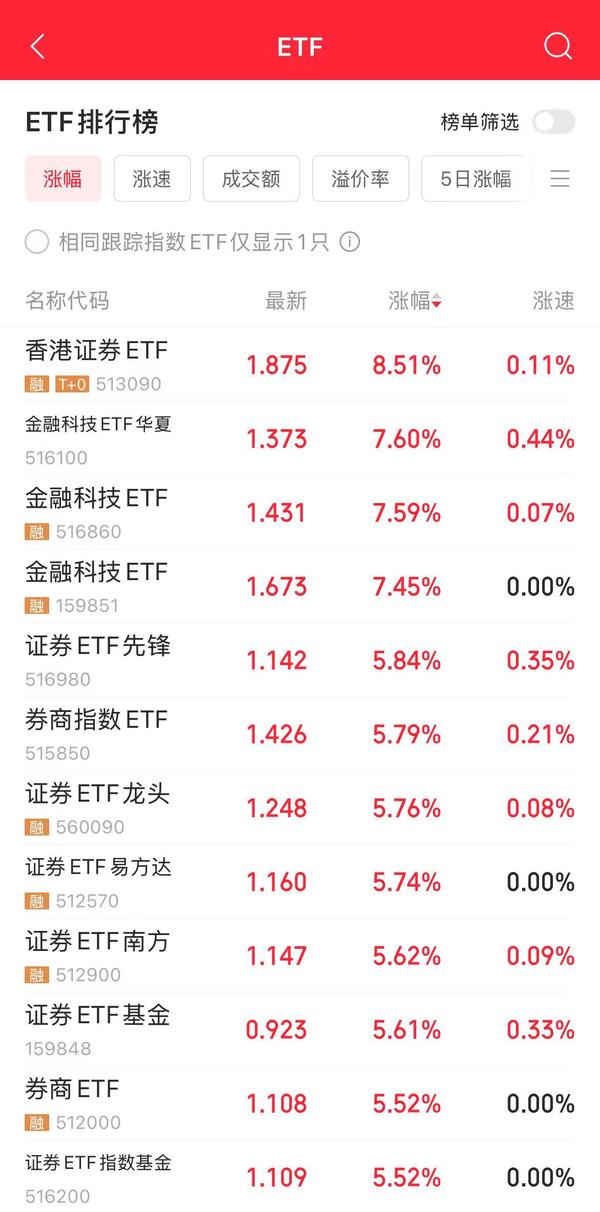Image resolution: width=600 pixels, height=1212 pixels.
Task: Open 证券ETF先锋 516980
Action: pos(300,661)
